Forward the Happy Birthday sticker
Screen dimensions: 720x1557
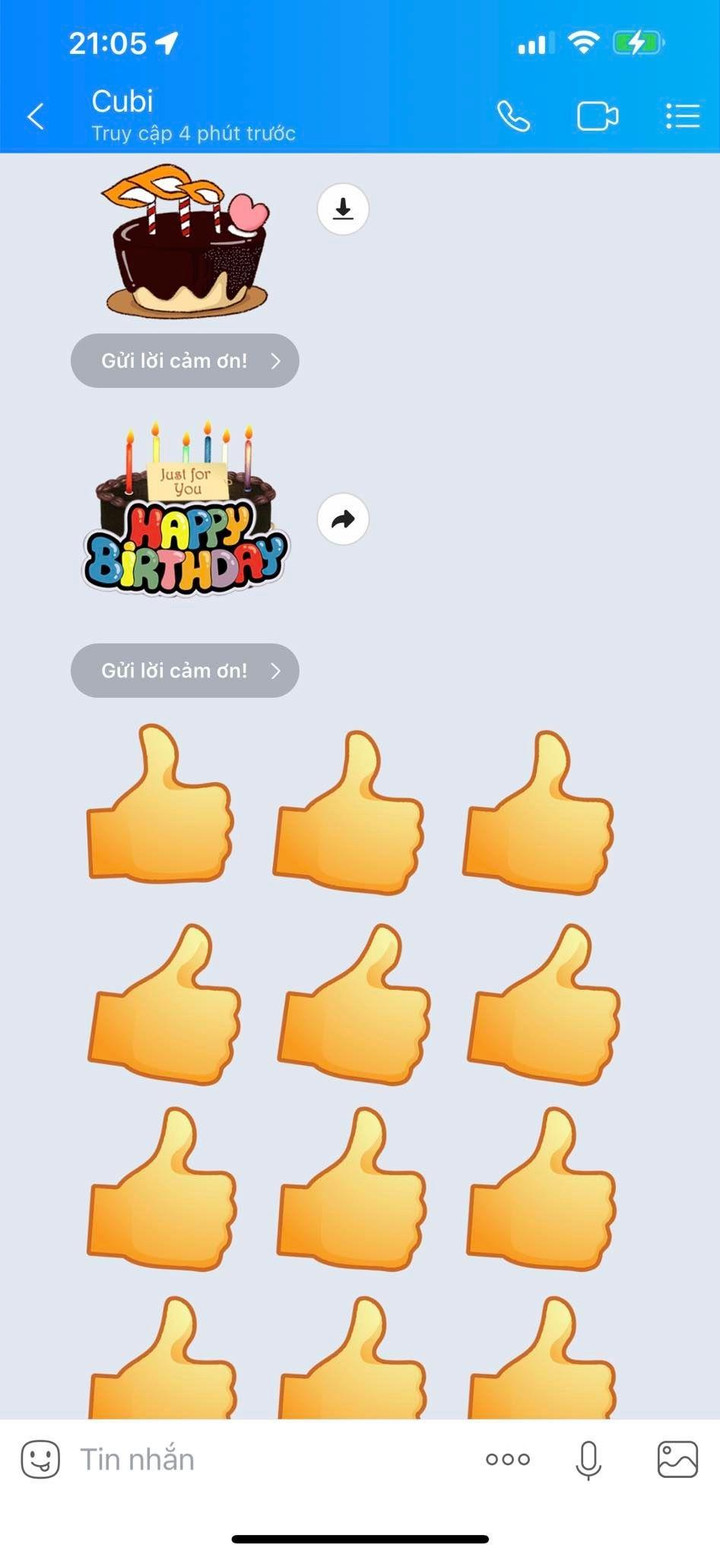[x=343, y=519]
